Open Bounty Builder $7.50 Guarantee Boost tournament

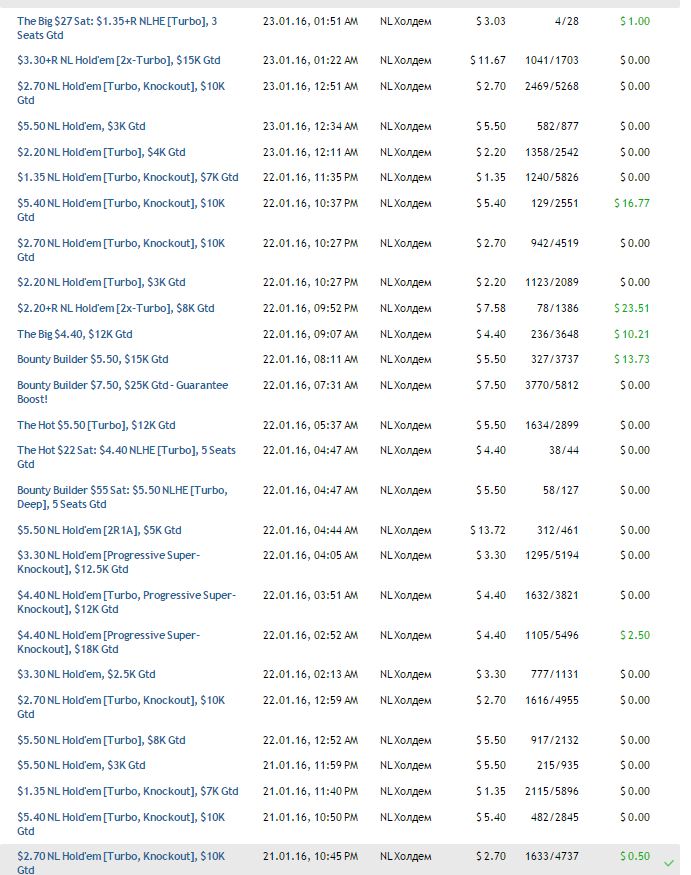[122, 386]
